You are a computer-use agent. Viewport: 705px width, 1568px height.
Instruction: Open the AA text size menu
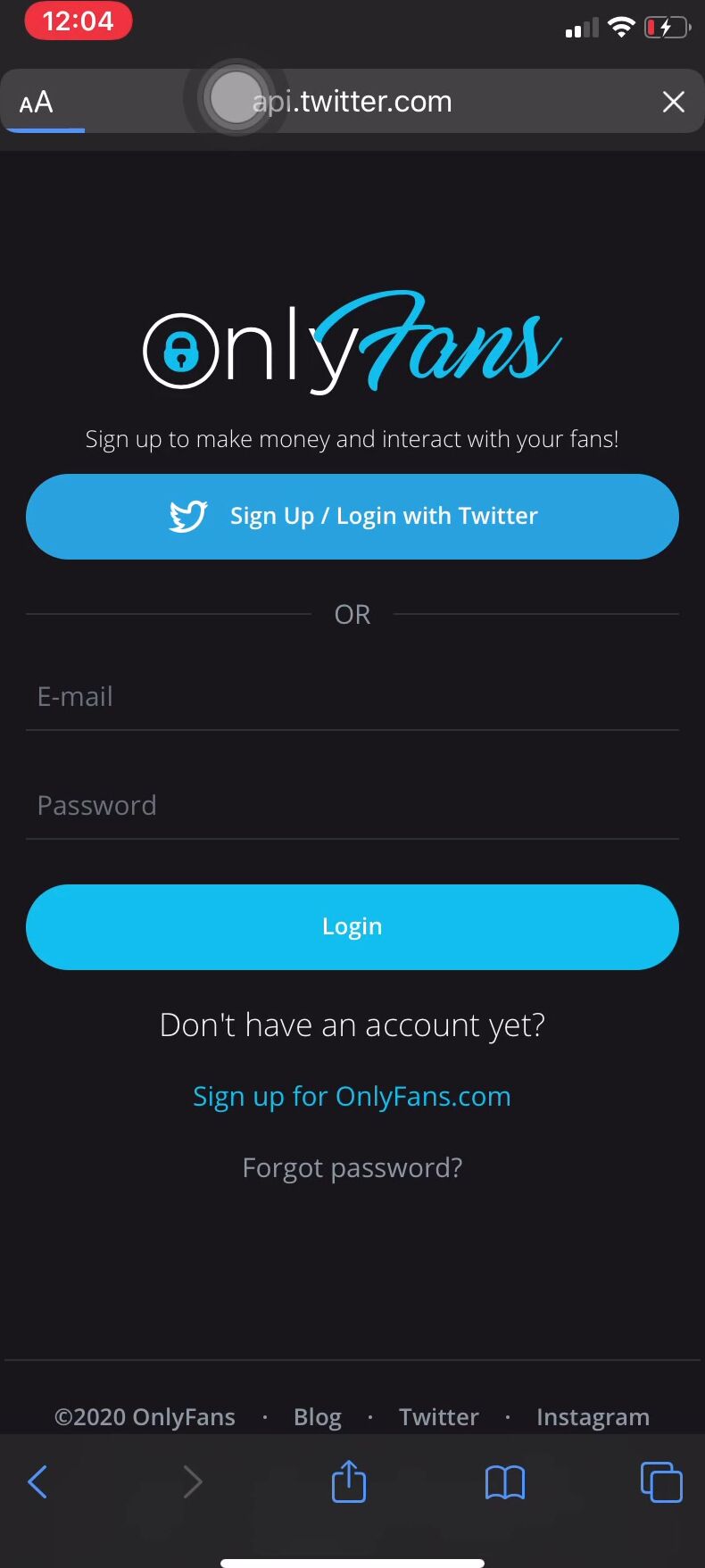pyautogui.click(x=37, y=103)
